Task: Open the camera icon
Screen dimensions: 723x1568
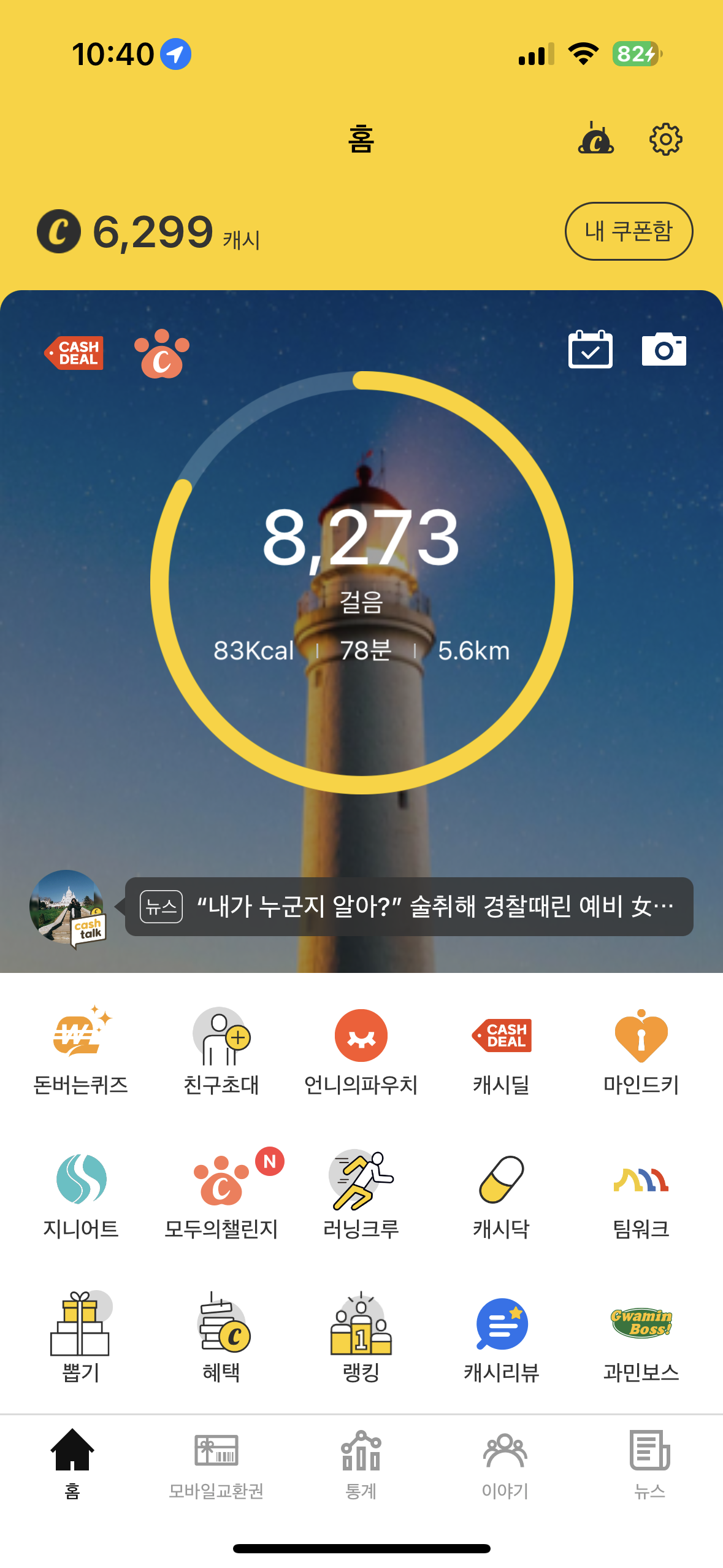Action: tap(664, 350)
